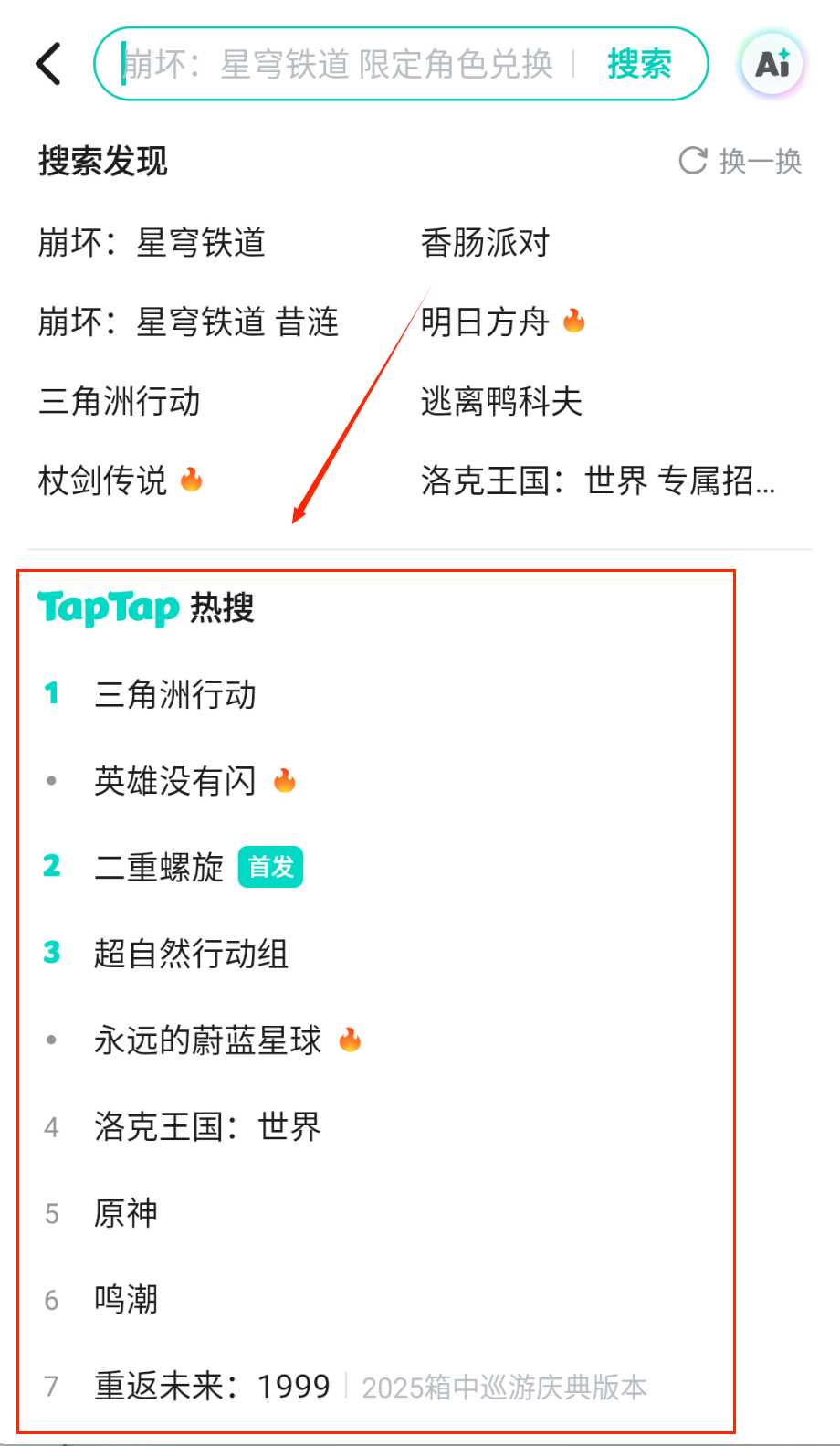Search for 香肠派对 from discoveries
The image size is (840, 1446).
tap(485, 243)
